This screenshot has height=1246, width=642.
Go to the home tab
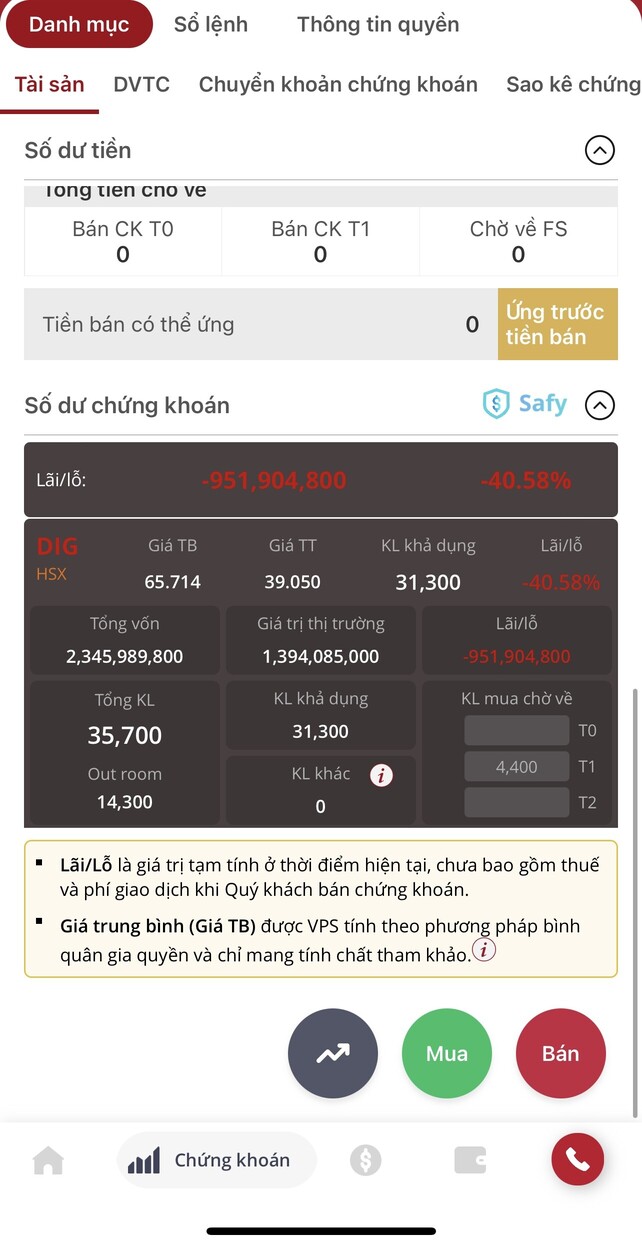(x=48, y=1160)
